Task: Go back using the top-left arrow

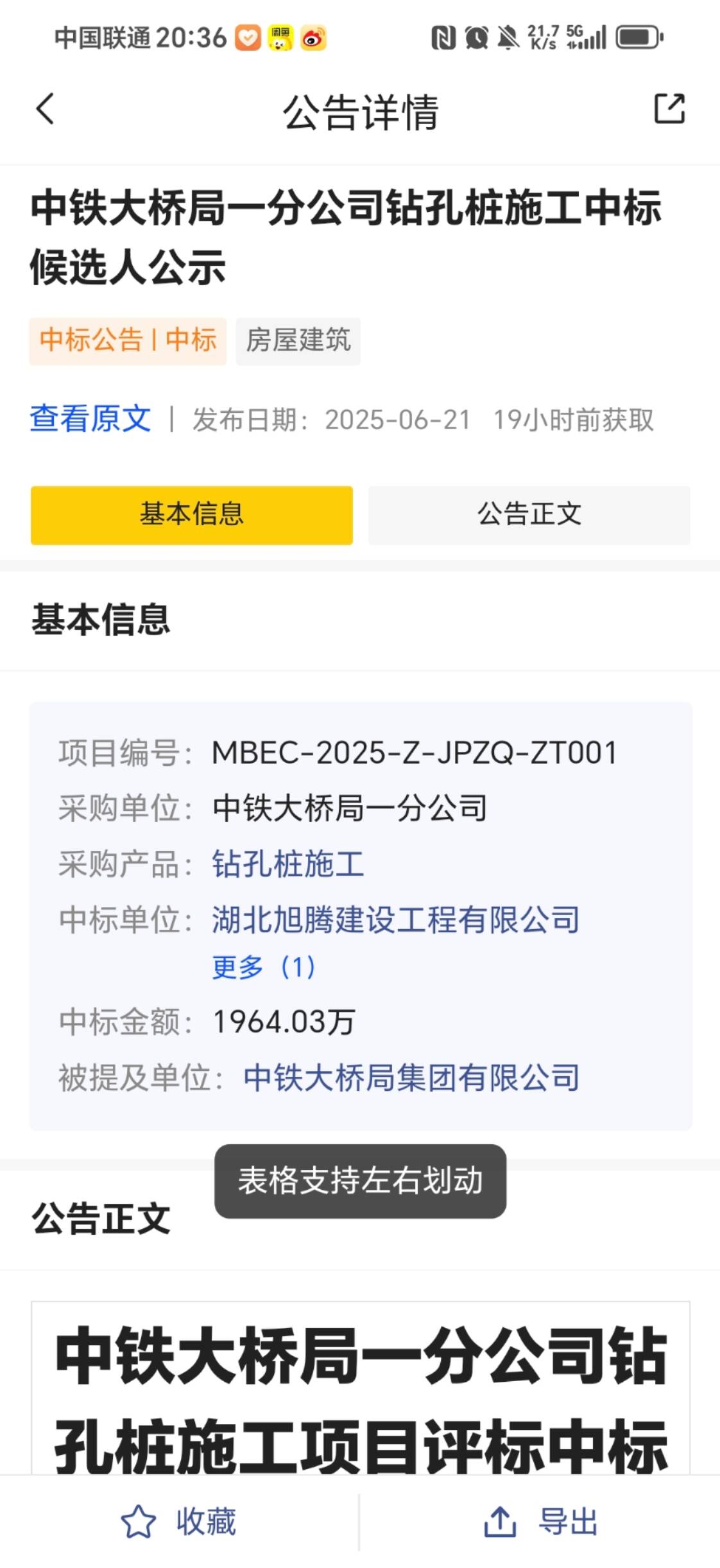Action: (45, 109)
